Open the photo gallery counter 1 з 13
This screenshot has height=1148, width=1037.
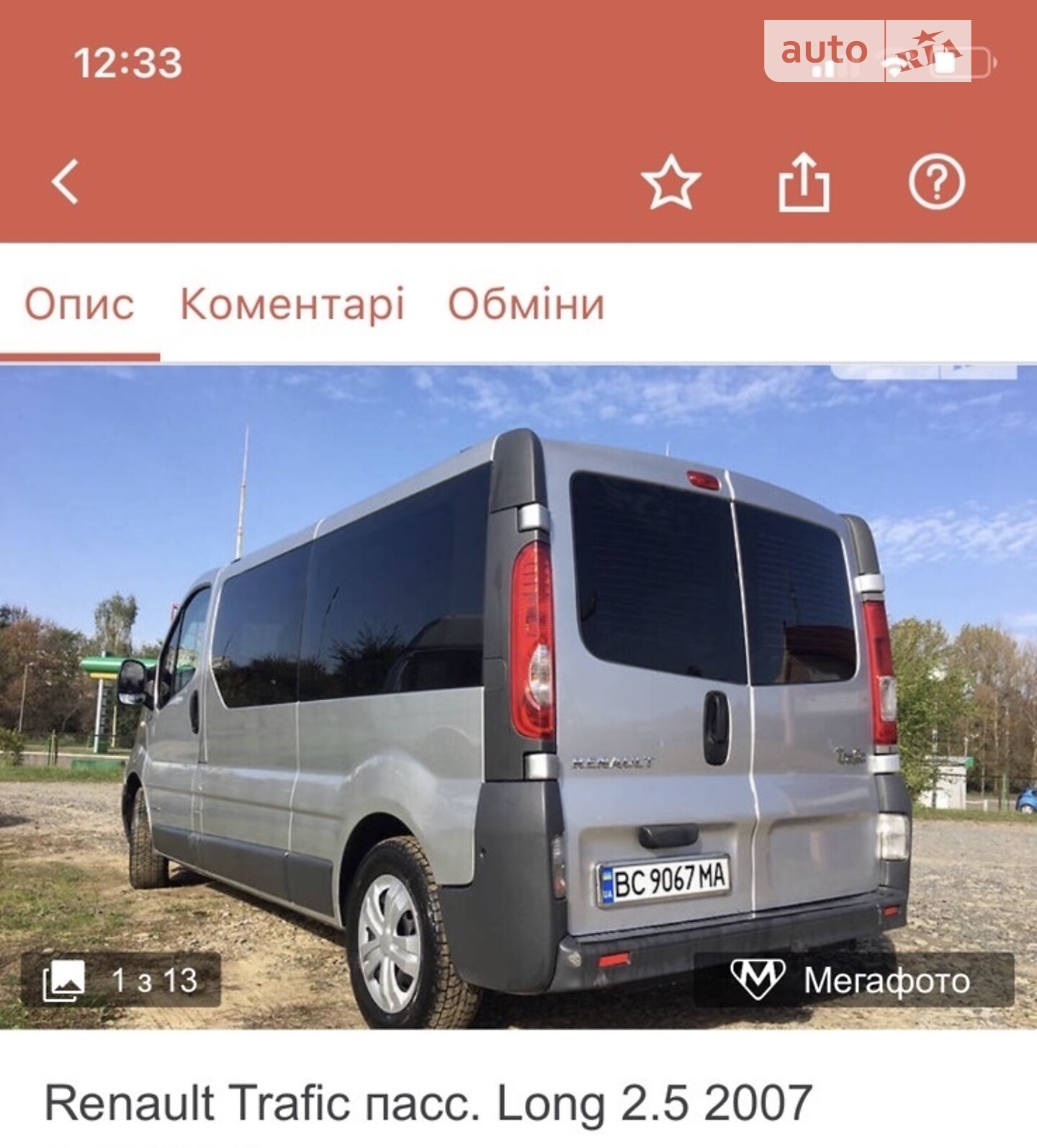[120, 979]
